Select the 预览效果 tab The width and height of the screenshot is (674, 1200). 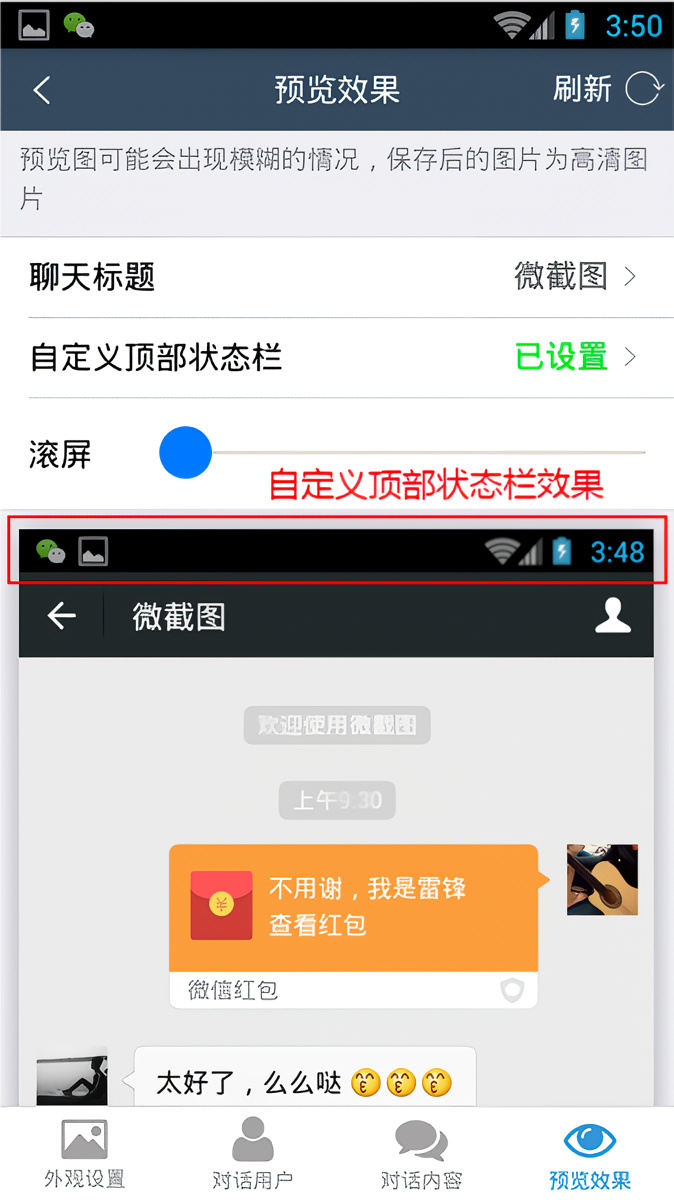tap(589, 1154)
